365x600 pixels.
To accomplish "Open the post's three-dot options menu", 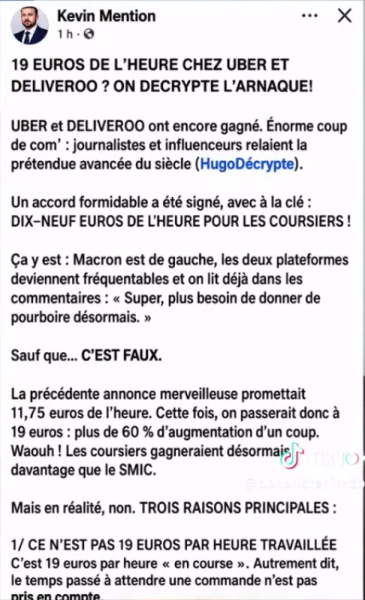I will pos(310,16).
